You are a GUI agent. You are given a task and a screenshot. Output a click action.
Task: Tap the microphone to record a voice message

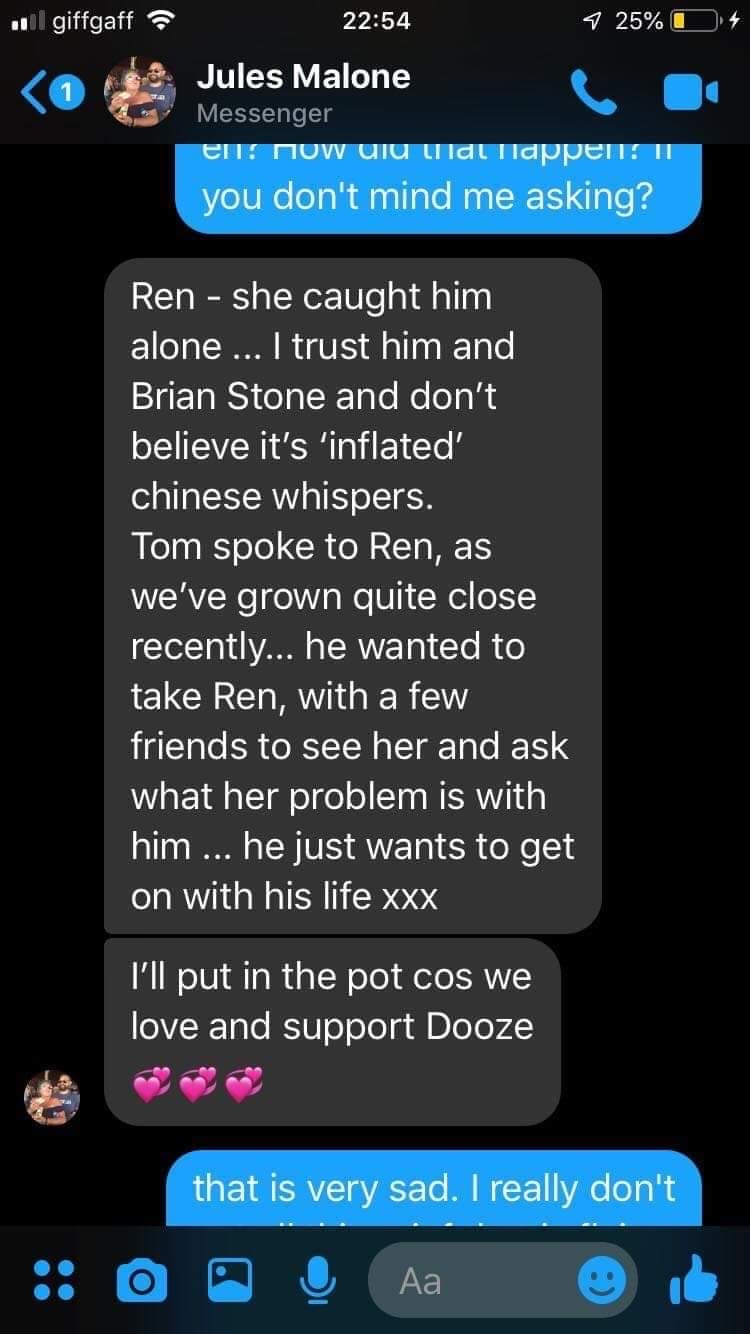(x=318, y=1280)
